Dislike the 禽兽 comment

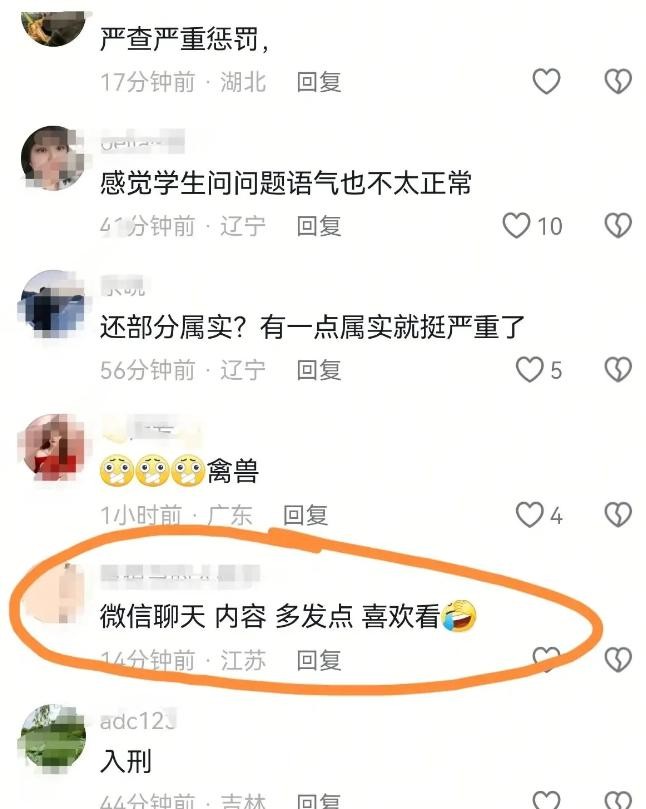click(619, 515)
